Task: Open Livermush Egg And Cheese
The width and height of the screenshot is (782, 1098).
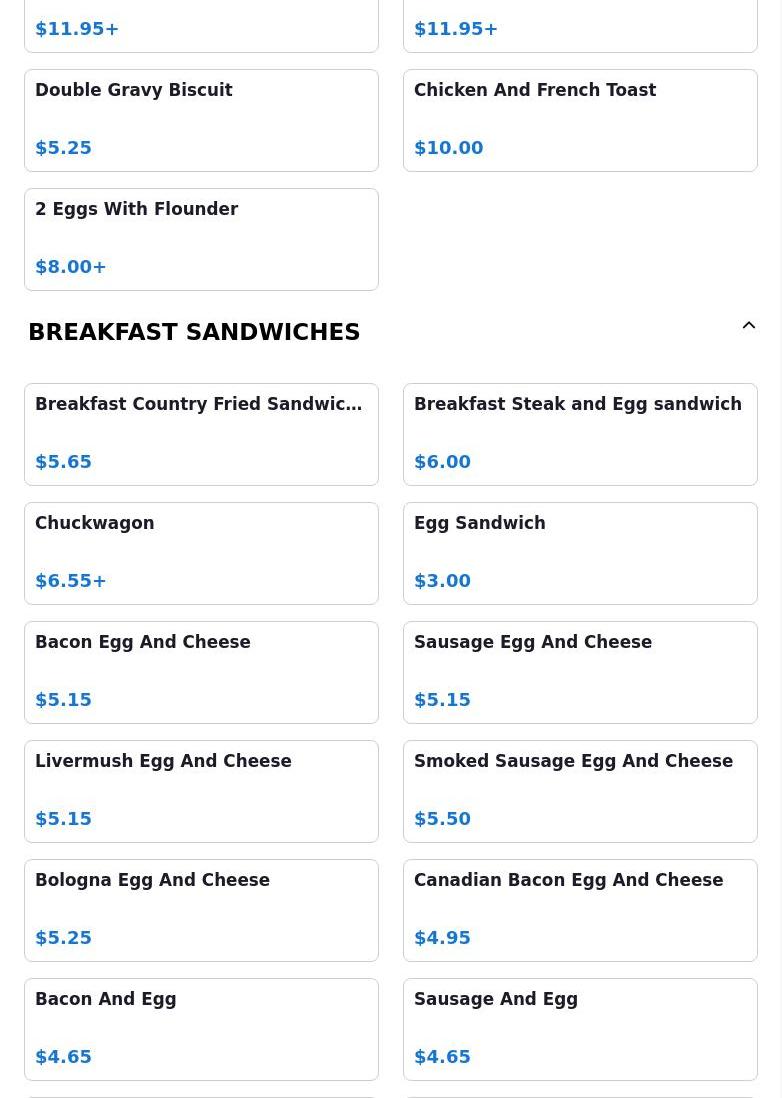Action: click(x=201, y=791)
